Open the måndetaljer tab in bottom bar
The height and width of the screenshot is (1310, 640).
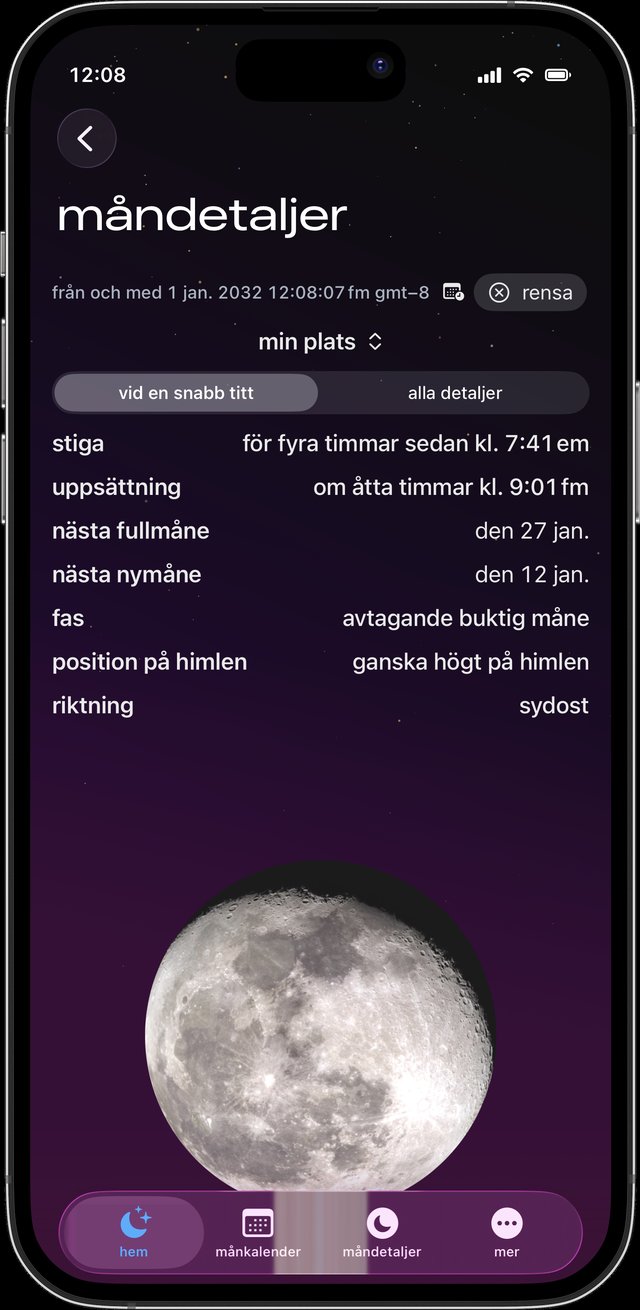(382, 1233)
